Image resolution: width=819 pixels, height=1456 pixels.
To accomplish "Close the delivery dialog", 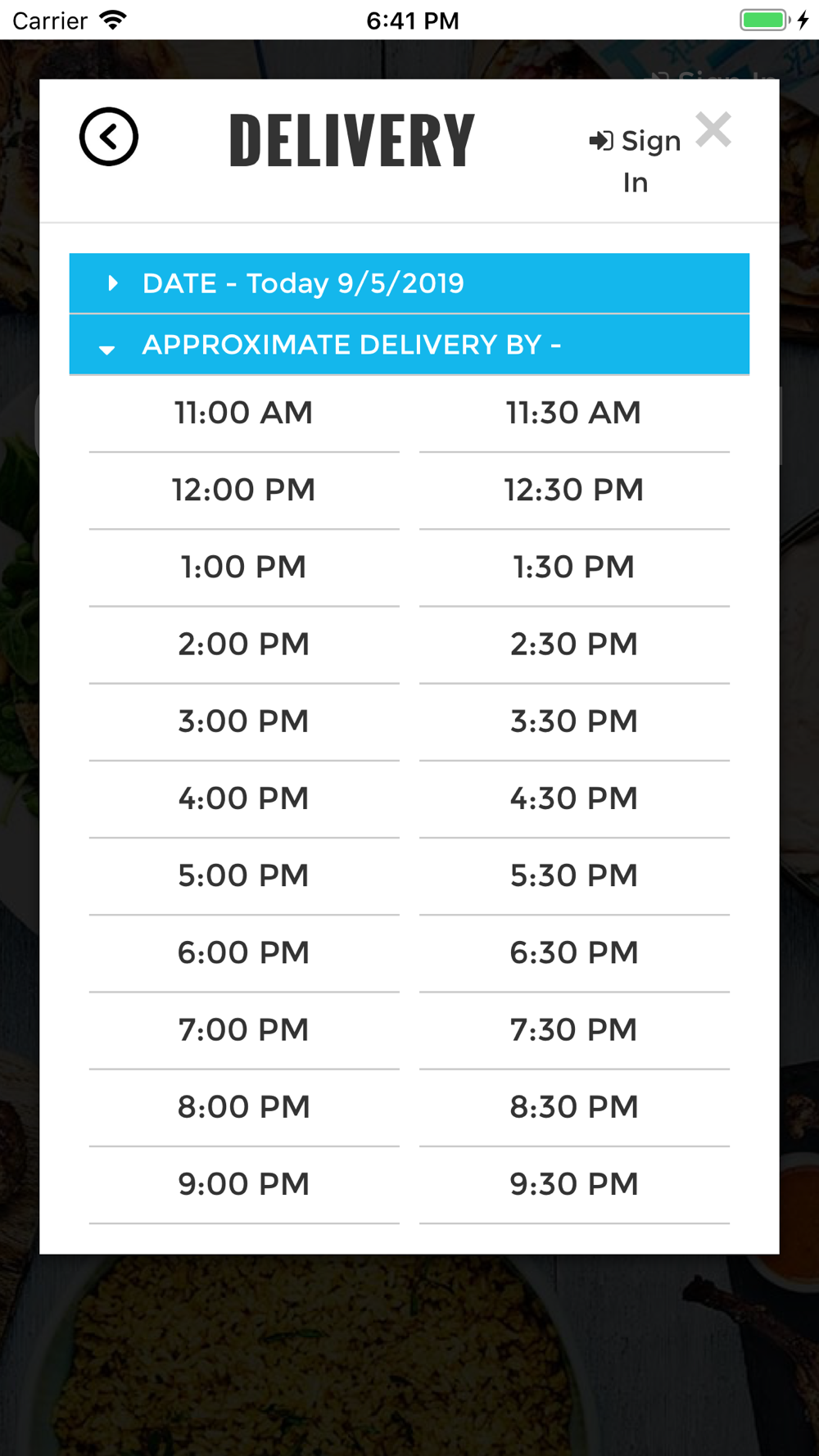I will coord(713,130).
